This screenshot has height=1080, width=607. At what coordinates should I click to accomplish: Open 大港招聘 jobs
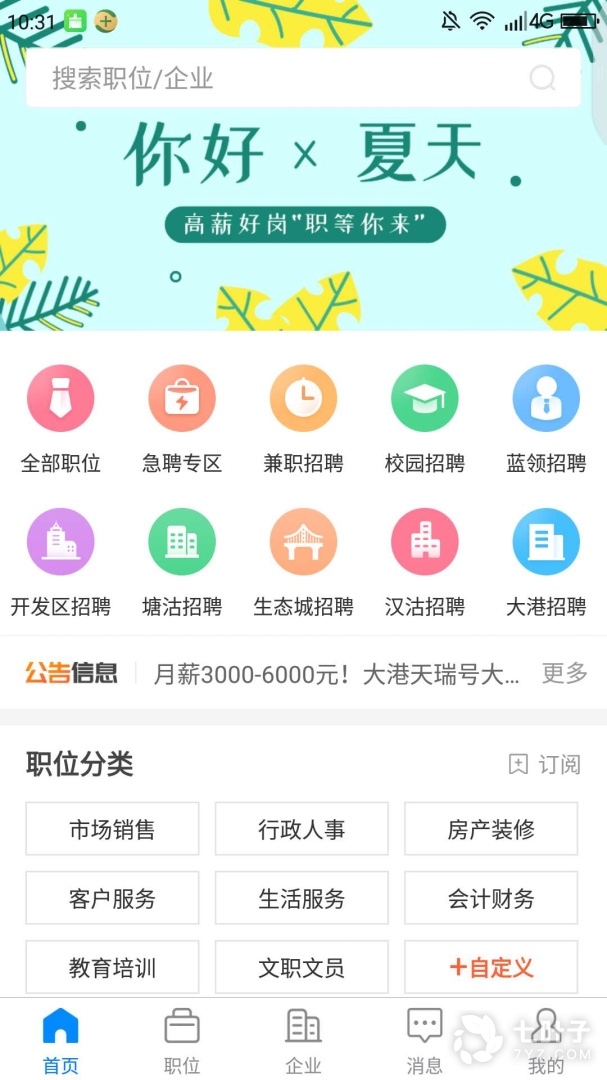pyautogui.click(x=546, y=562)
